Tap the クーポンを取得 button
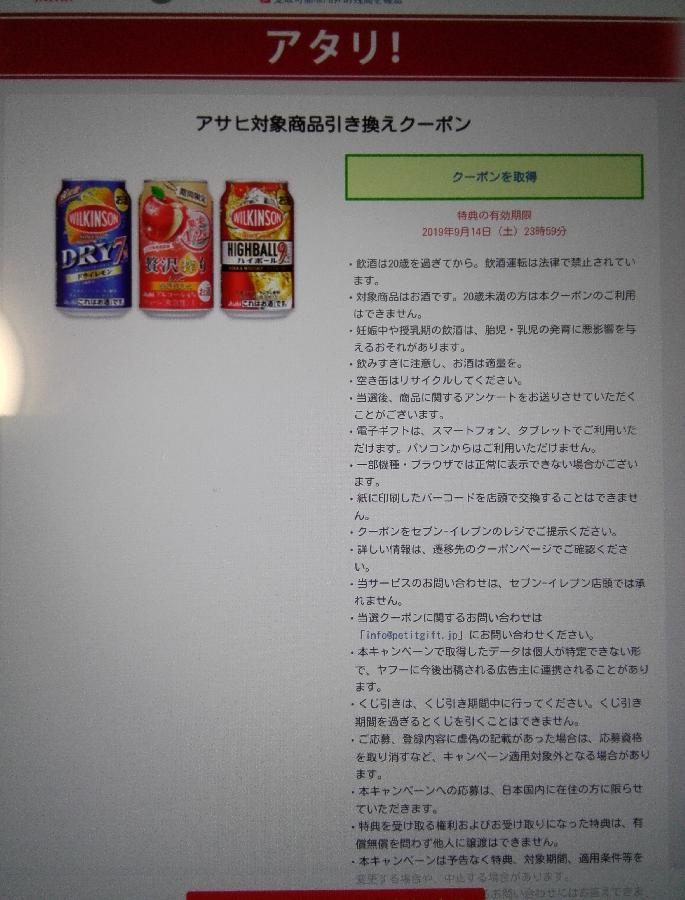This screenshot has width=685, height=900. 494,177
